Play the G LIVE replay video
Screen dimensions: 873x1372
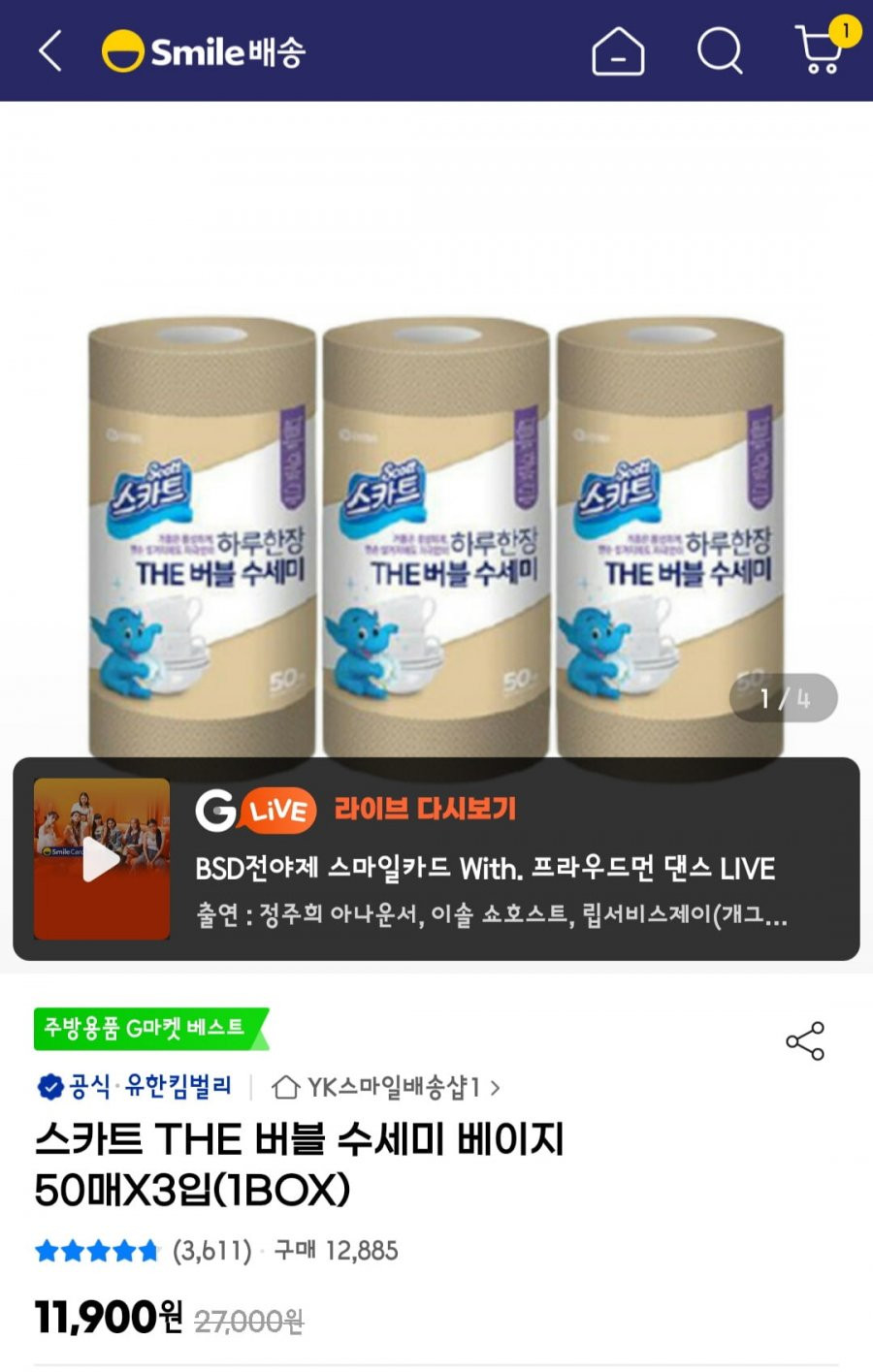coord(102,859)
